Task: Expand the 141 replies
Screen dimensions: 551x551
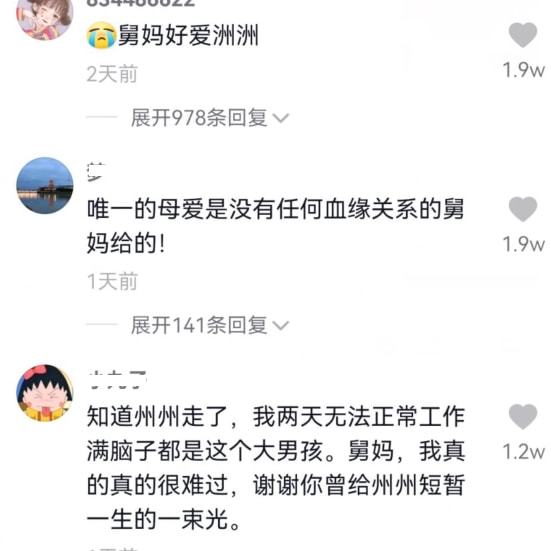Action: click(210, 325)
